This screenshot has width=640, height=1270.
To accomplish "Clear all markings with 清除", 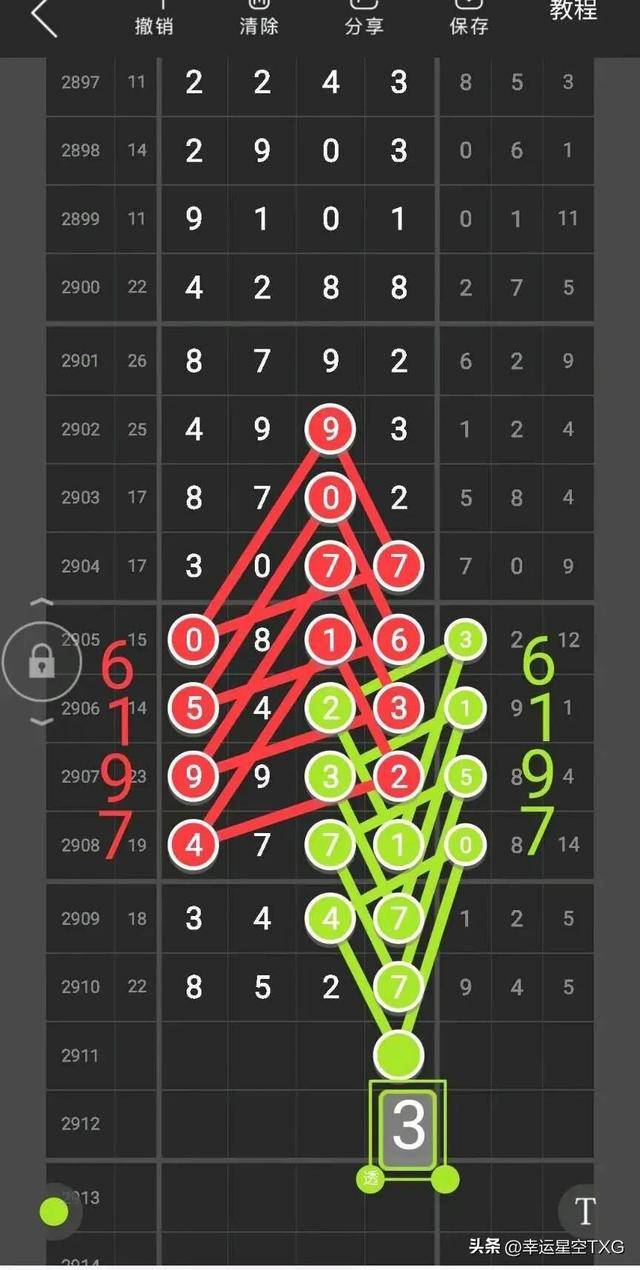I will click(259, 22).
